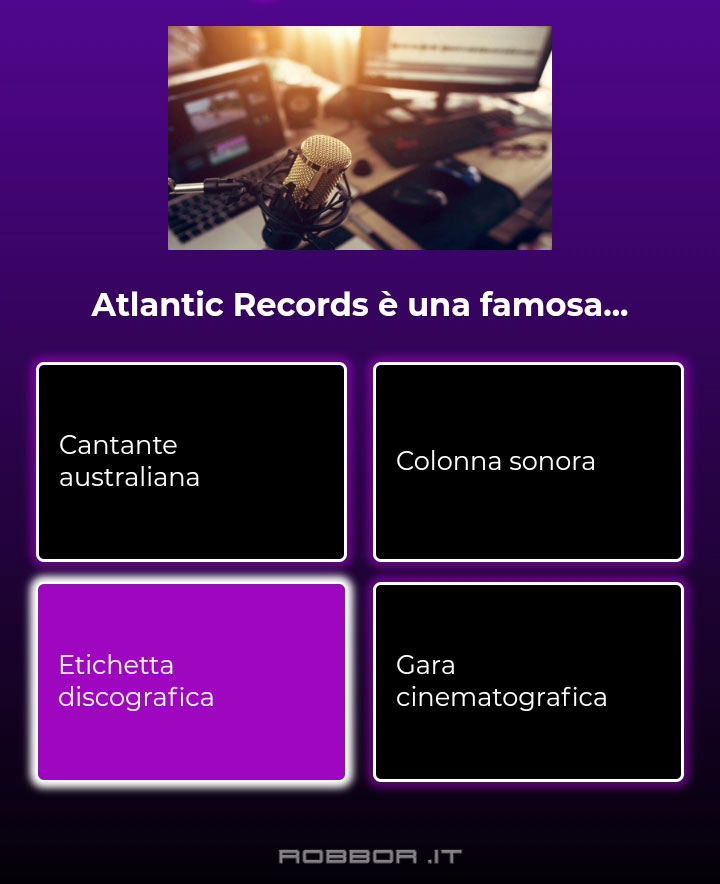
Task: Choose 'Colonna sonora' as the answer
Action: pos(528,461)
